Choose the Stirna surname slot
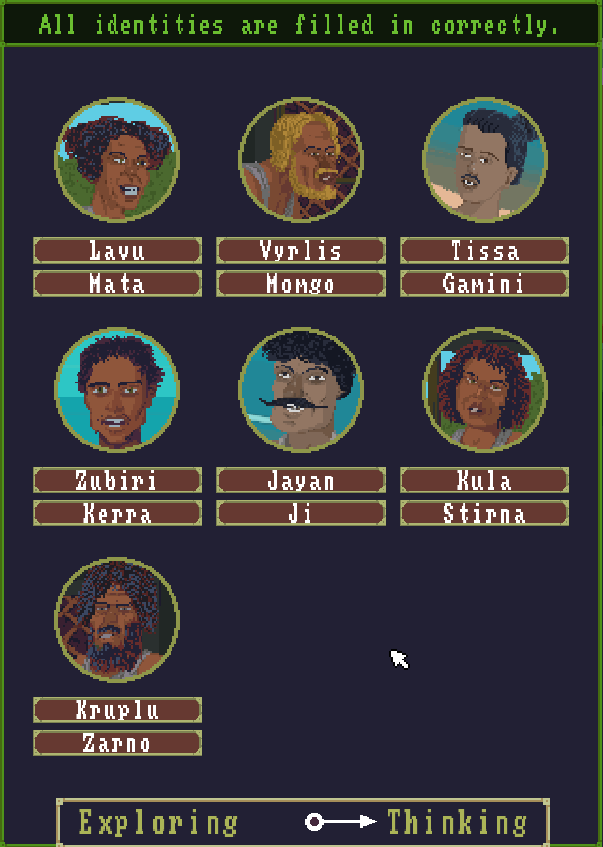This screenshot has height=847, width=603. click(x=485, y=513)
